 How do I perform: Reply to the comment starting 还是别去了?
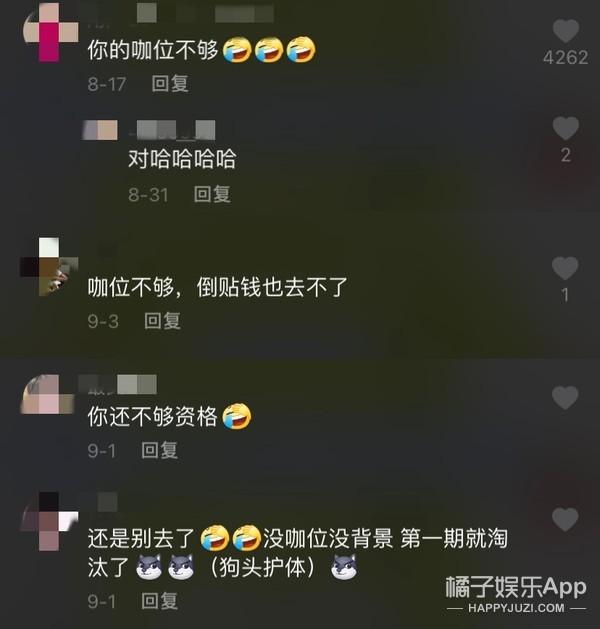(x=160, y=601)
